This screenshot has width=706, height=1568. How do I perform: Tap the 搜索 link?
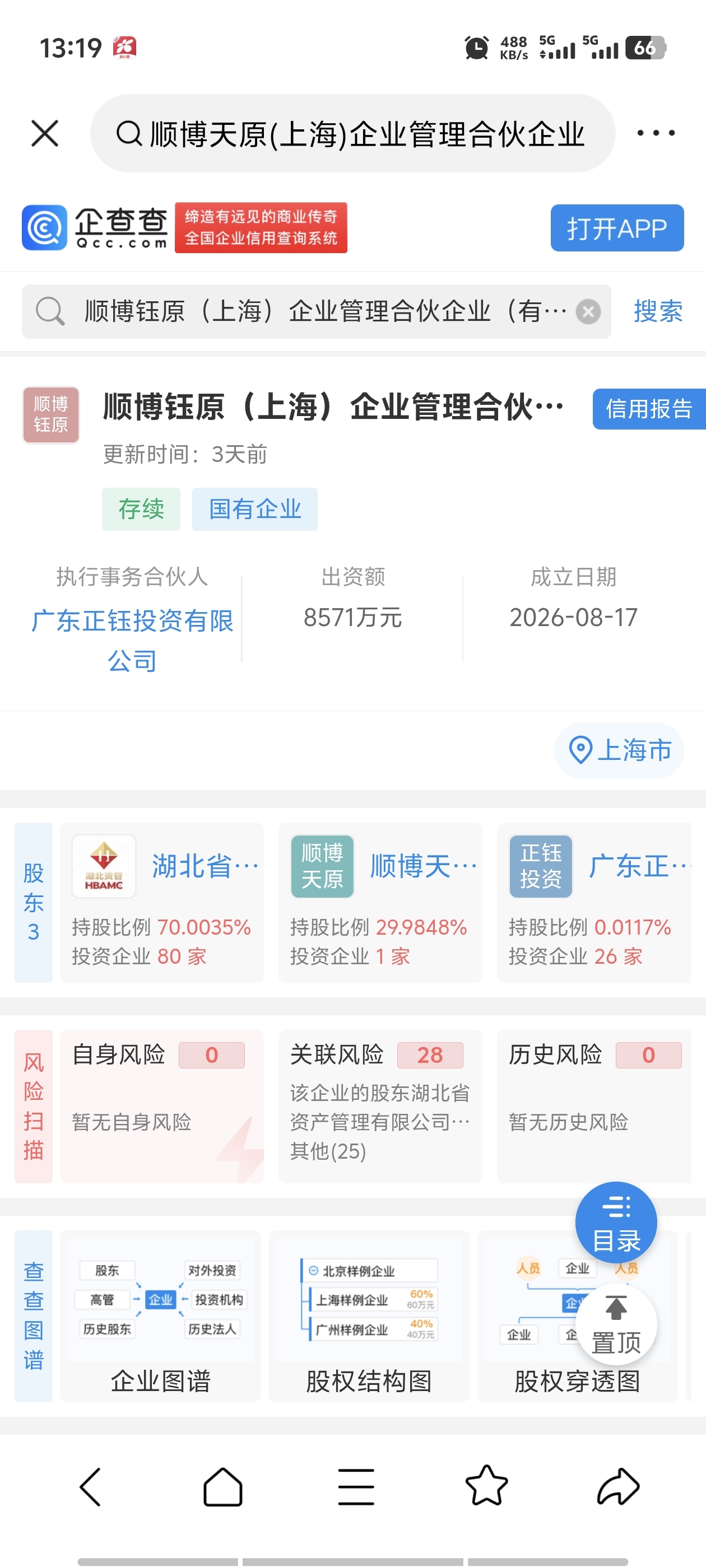[x=658, y=311]
